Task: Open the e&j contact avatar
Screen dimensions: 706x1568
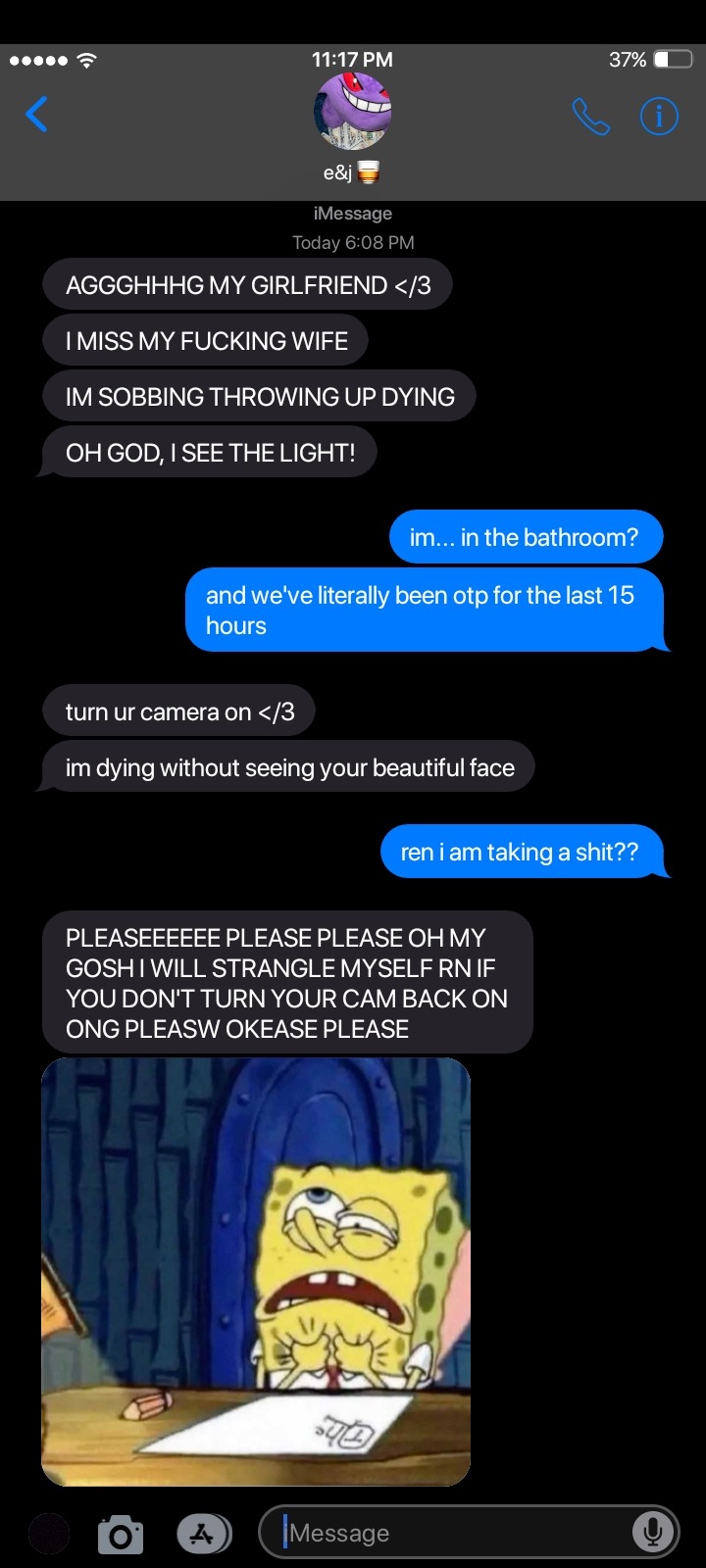Action: tap(352, 113)
